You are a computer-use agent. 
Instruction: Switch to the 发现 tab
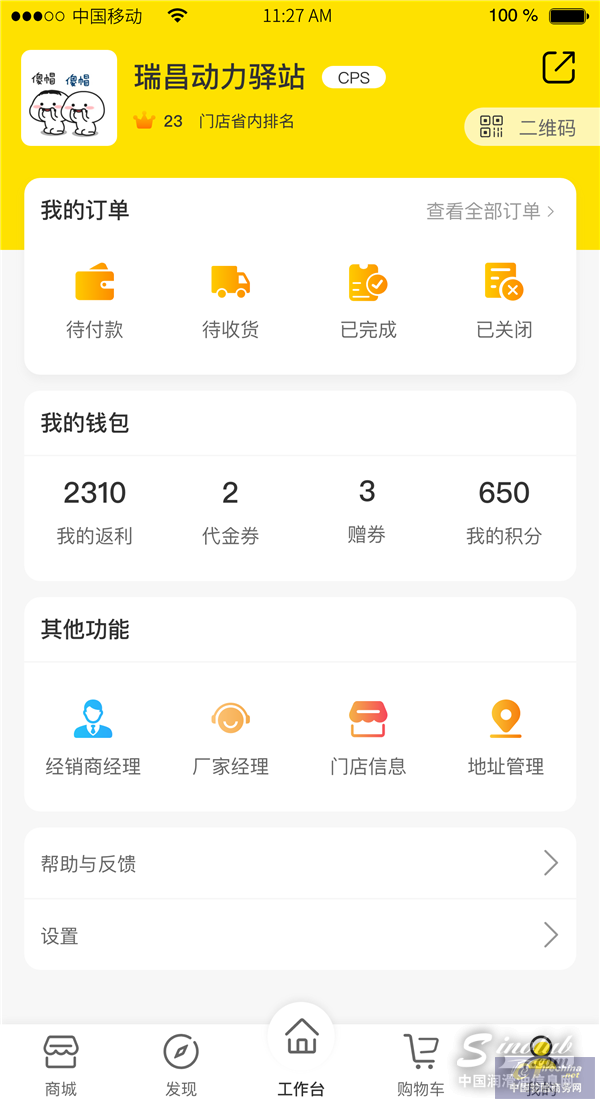click(181, 1066)
